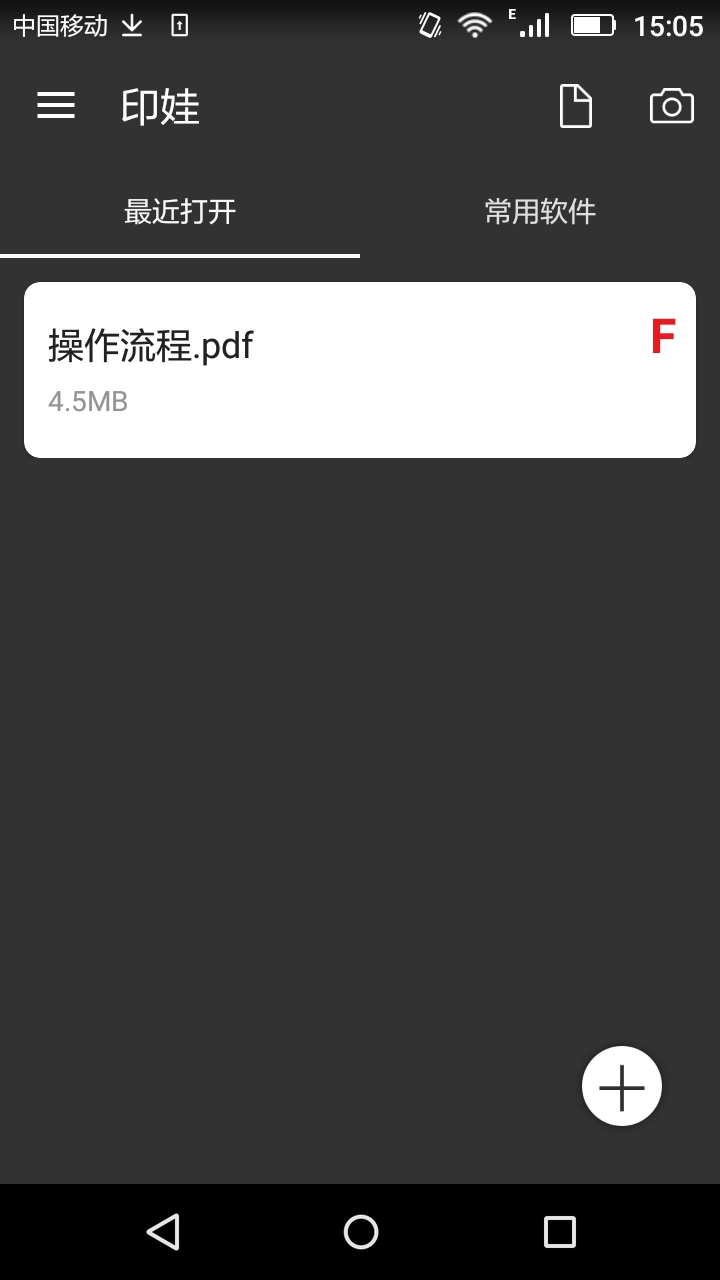The height and width of the screenshot is (1280, 720).
Task: Go back using the system back button
Action: pos(162,1232)
